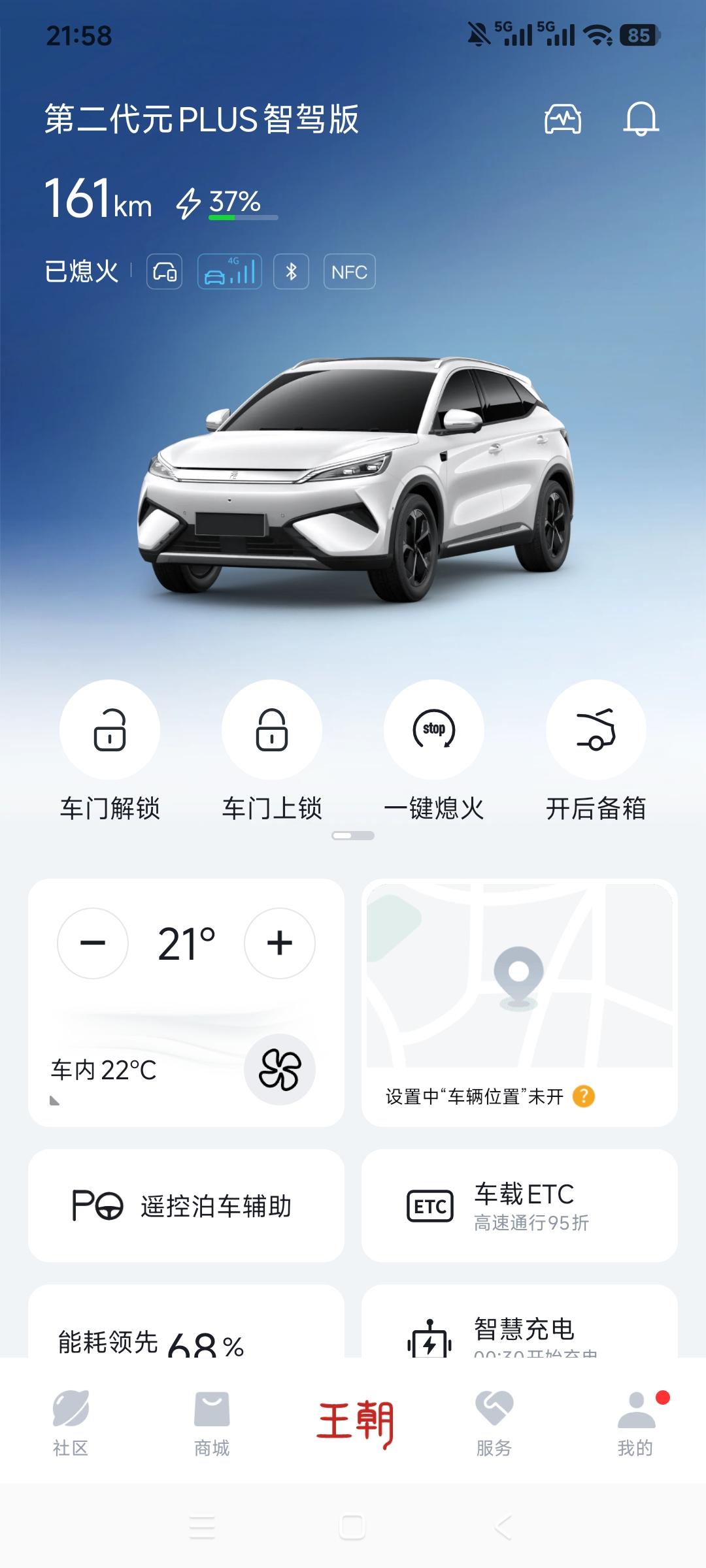Tap the ETC icon for toll services

[x=431, y=1205]
